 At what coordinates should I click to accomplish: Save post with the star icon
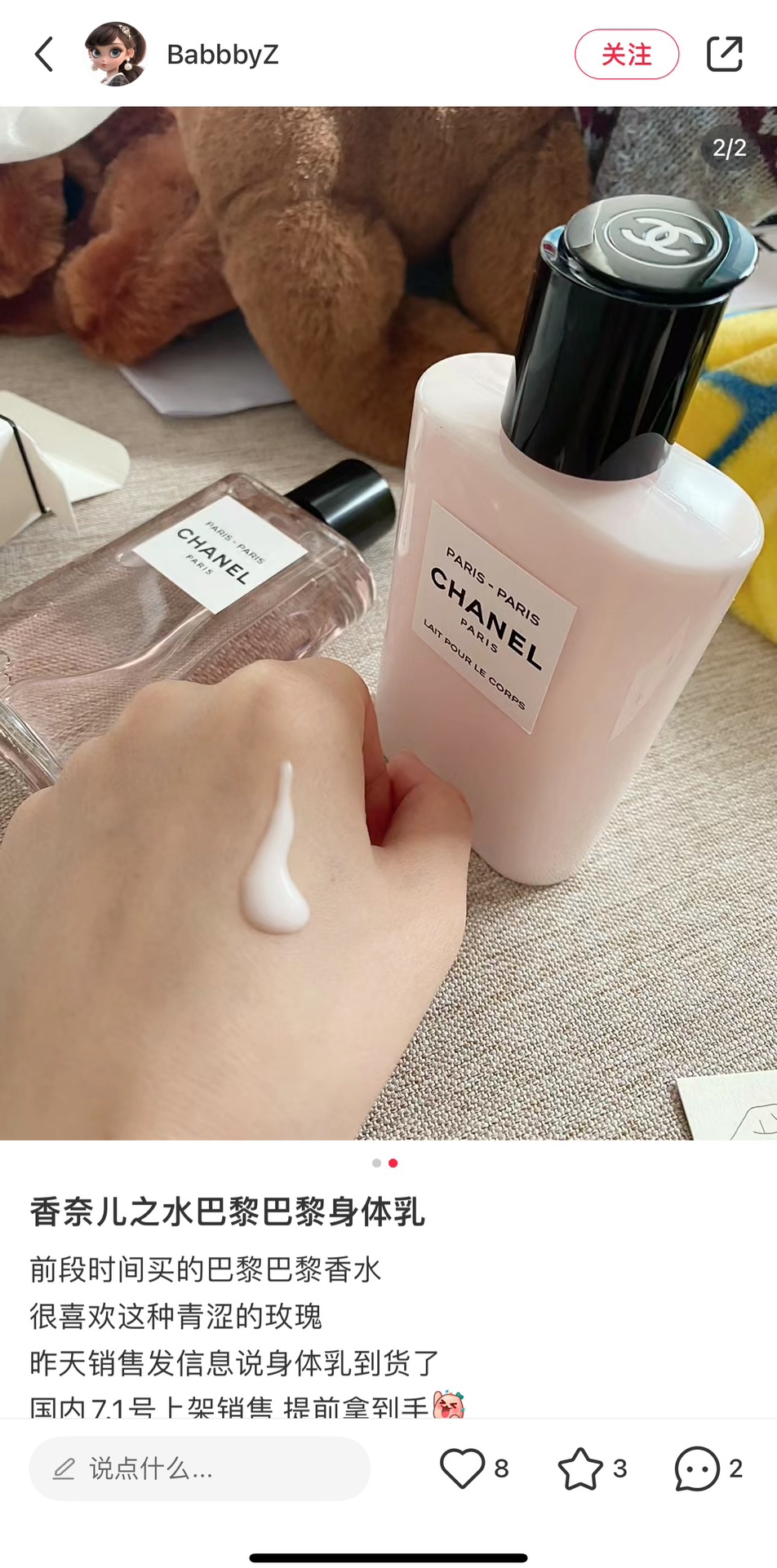click(x=580, y=1468)
